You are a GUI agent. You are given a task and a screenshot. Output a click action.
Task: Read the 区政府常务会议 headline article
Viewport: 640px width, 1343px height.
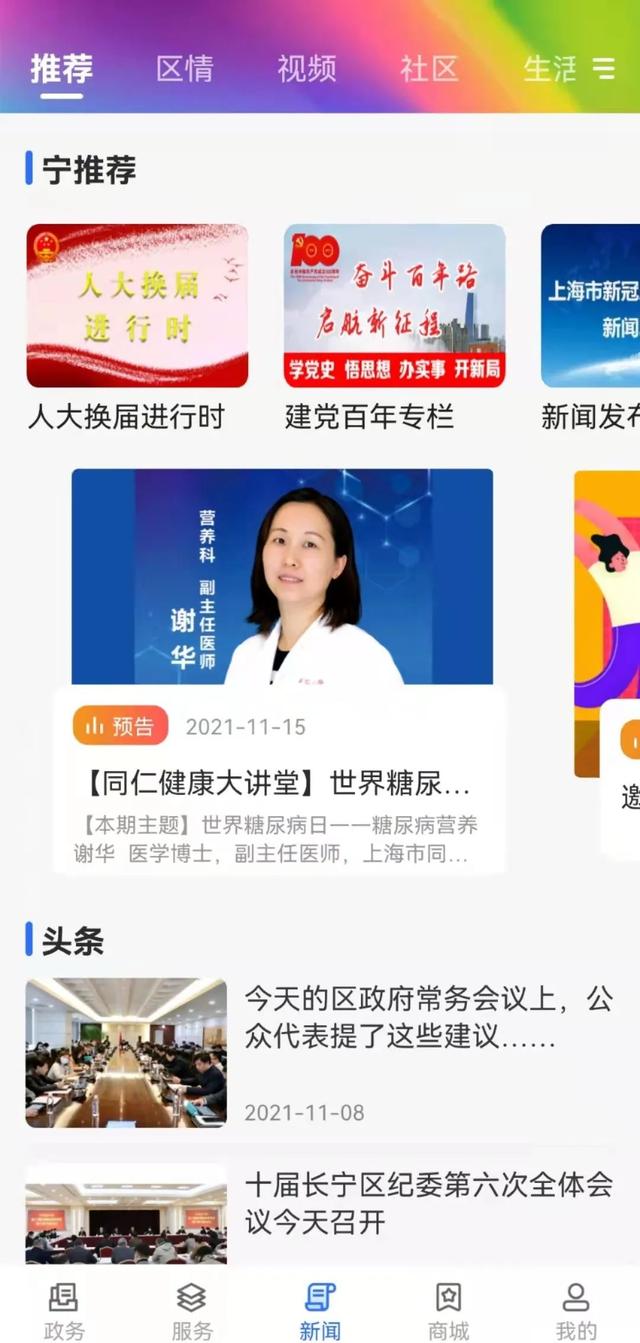(320, 1052)
